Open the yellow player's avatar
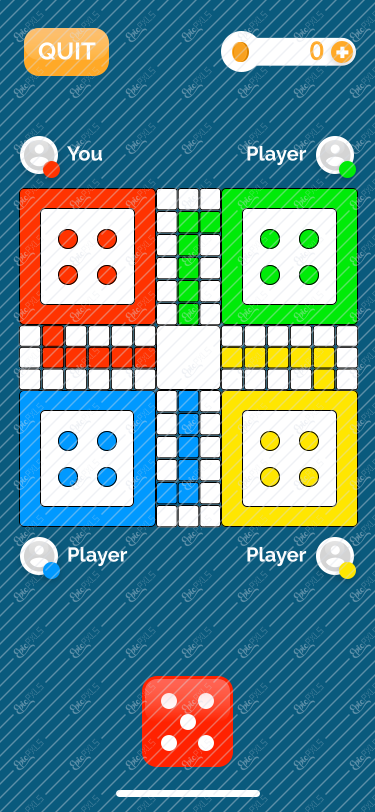The image size is (375, 812). (x=336, y=557)
